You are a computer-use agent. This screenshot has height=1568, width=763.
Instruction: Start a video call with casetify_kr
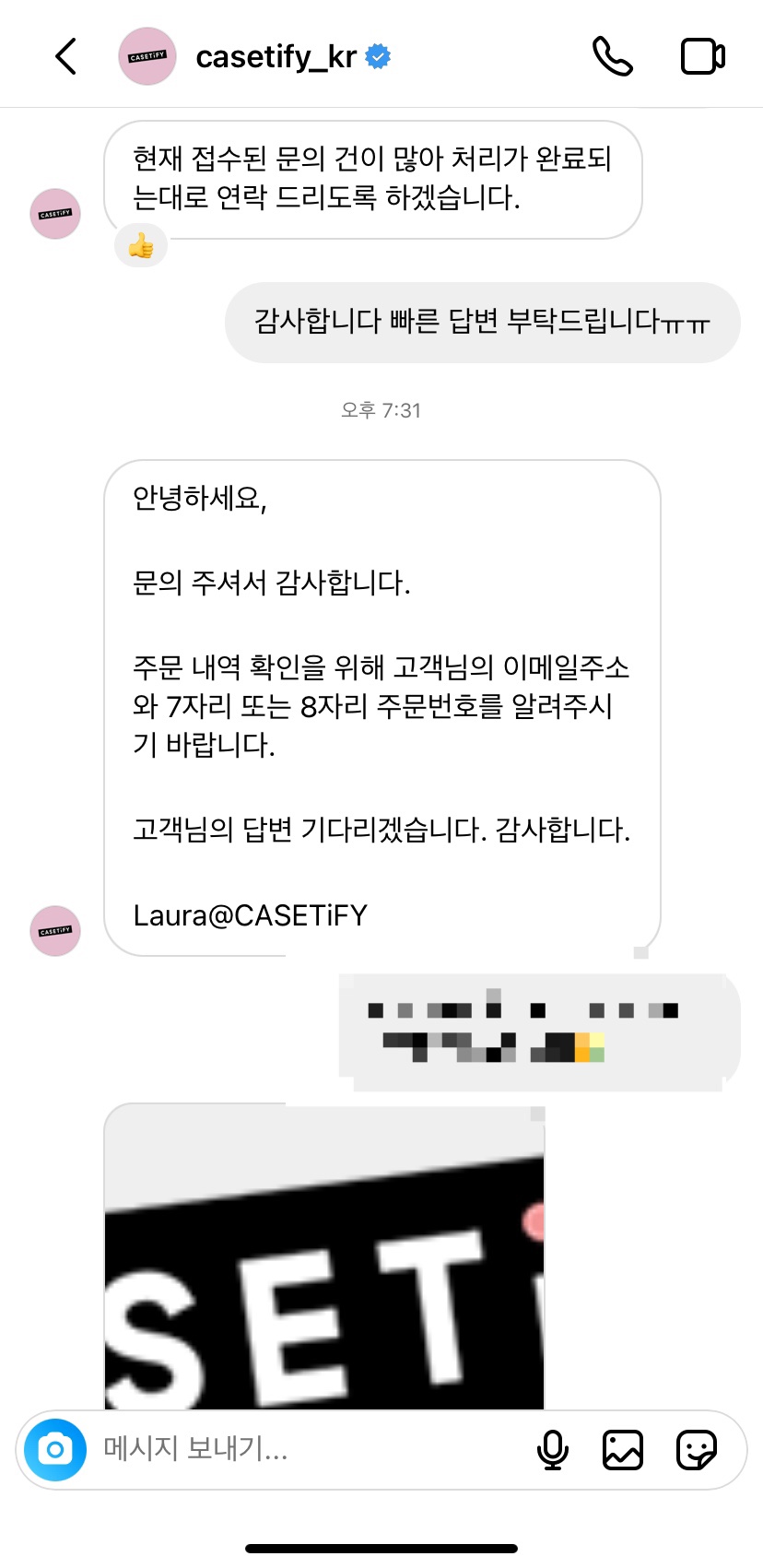pyautogui.click(x=702, y=56)
